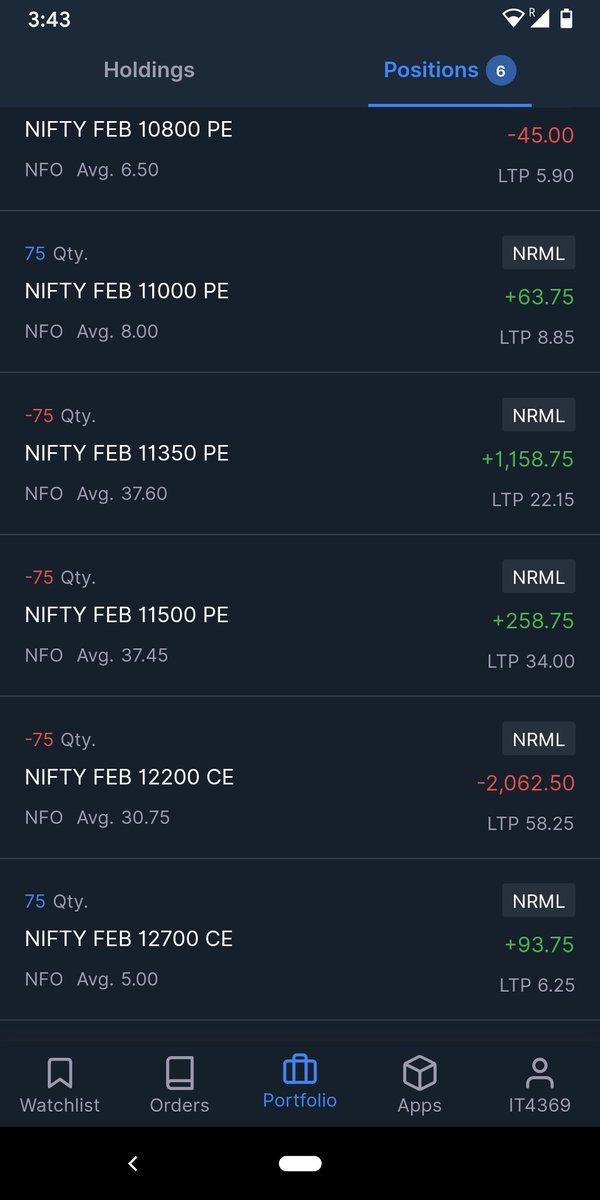Open the NIFTY FEB 12200 CE position
The image size is (600, 1200).
(x=300, y=778)
